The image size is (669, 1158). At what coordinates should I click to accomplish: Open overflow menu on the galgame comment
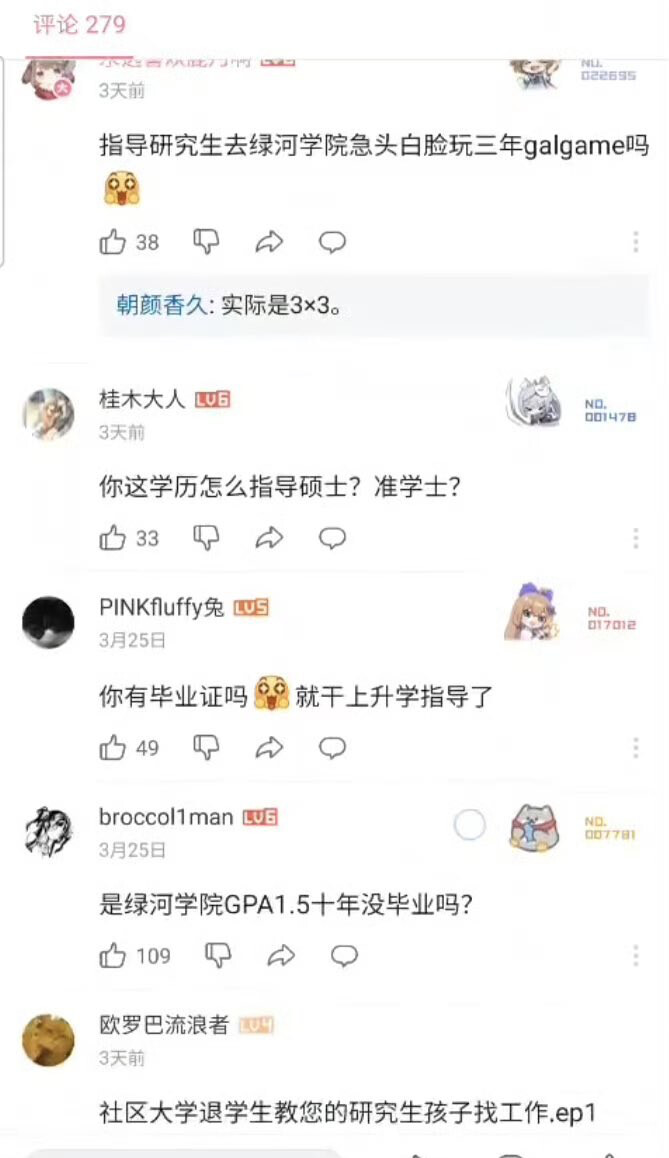click(x=636, y=242)
